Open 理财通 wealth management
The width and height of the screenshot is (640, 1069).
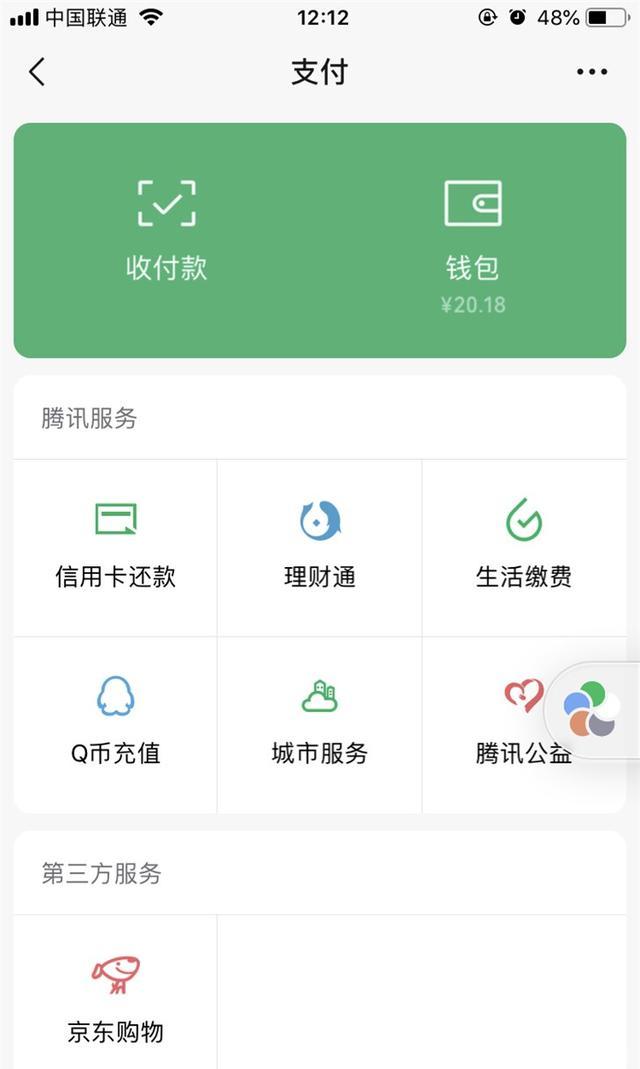tap(320, 547)
